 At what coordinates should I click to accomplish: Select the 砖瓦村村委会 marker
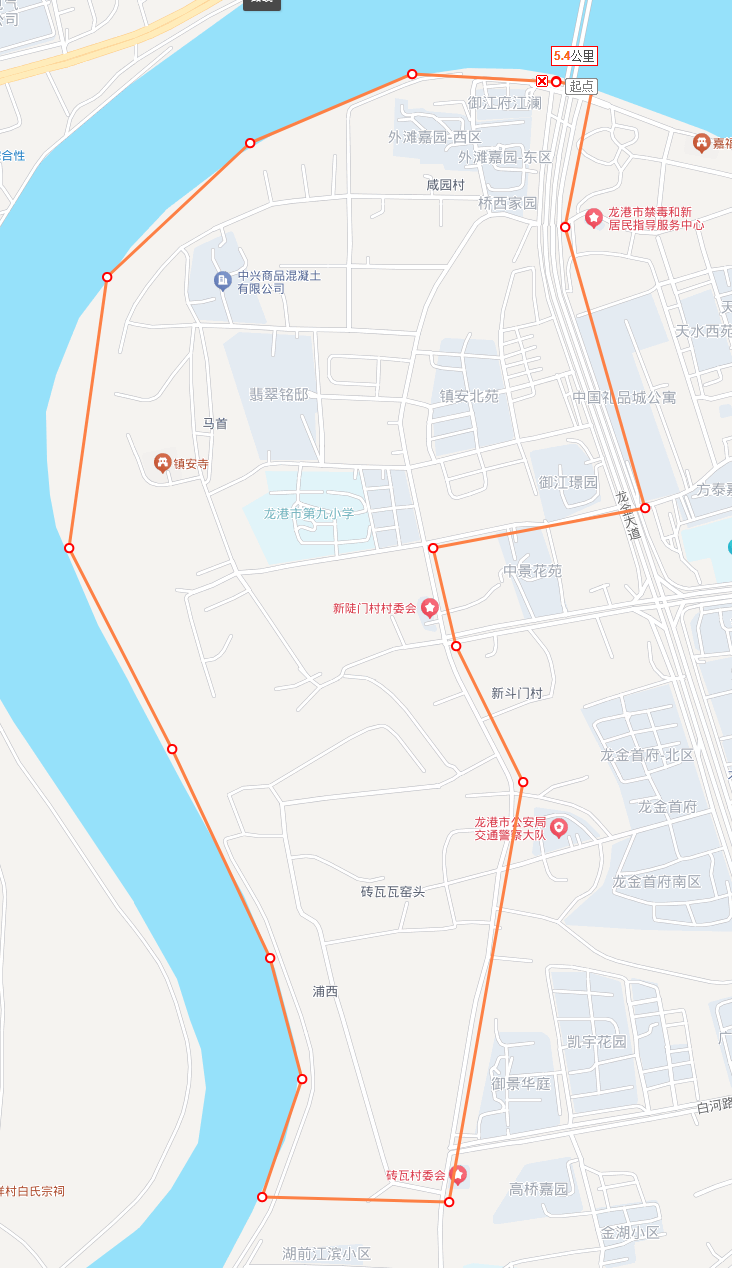click(x=458, y=1174)
